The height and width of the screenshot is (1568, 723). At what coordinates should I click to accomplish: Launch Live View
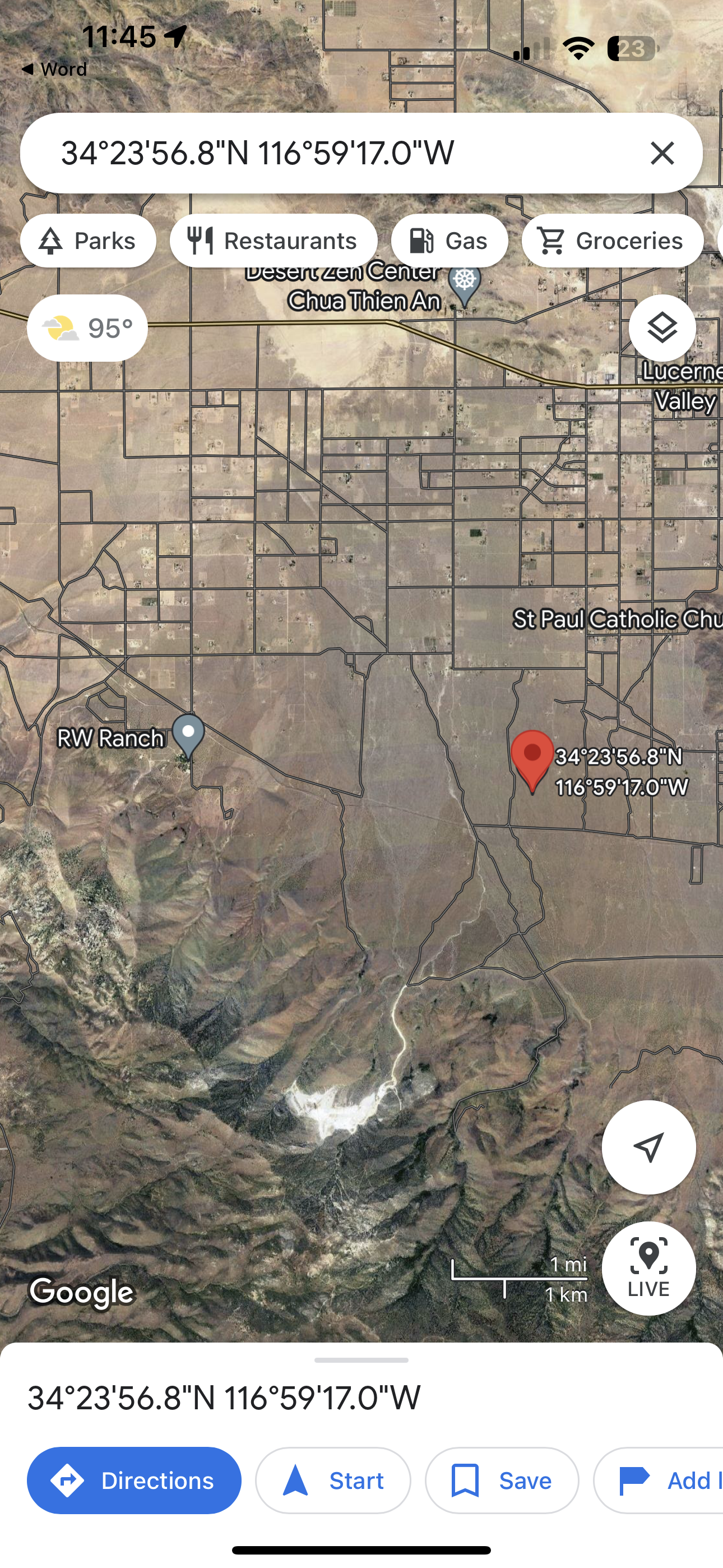648,1269
